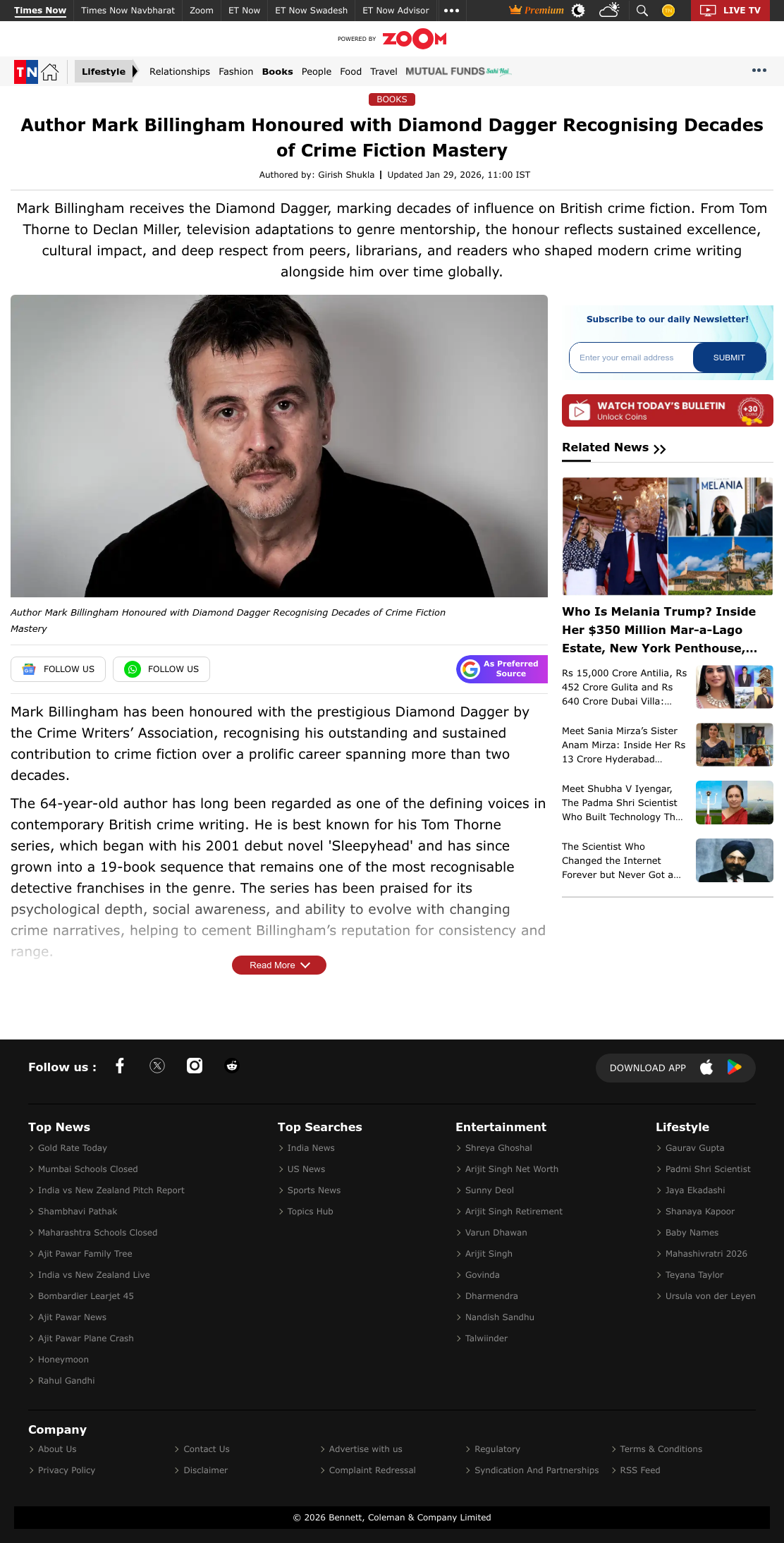Open the LIVE TV button
The image size is (784, 1543).
(730, 11)
